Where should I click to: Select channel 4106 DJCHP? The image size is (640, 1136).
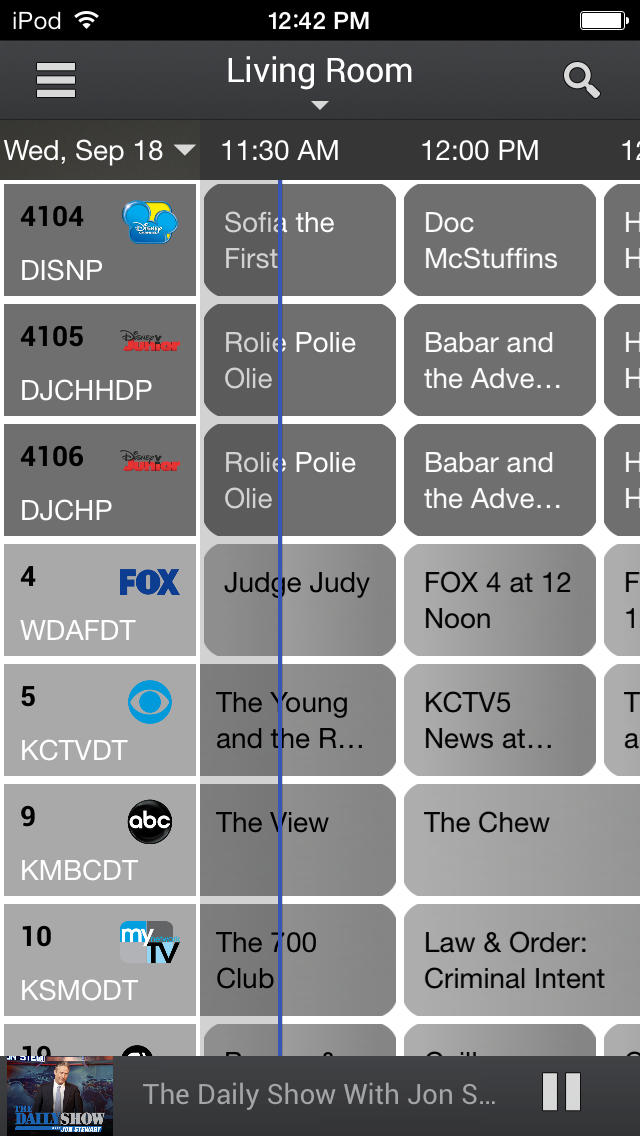tap(100, 480)
